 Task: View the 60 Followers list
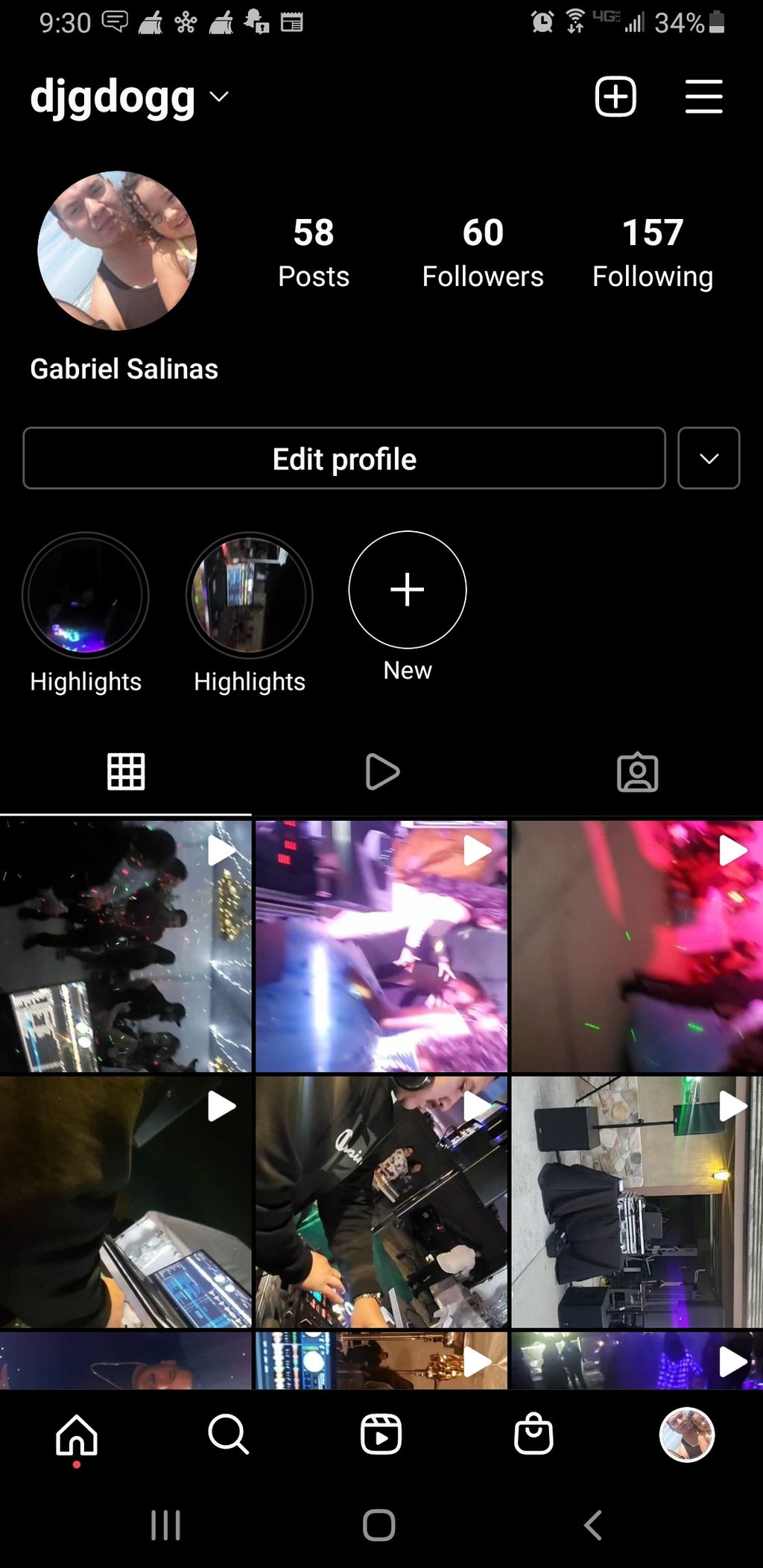pos(482,253)
